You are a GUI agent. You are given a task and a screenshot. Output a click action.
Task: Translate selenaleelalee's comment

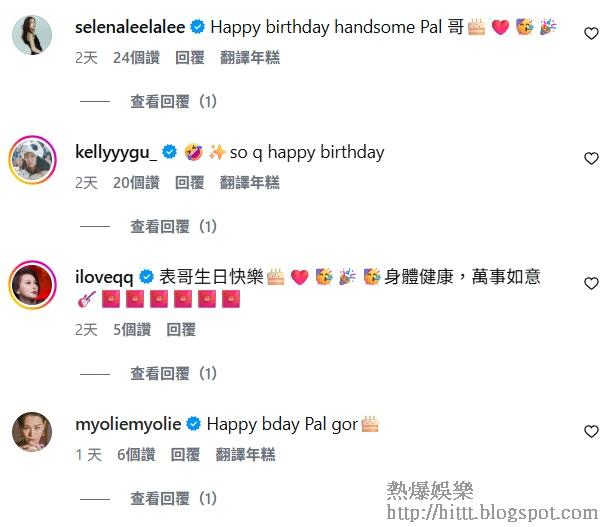coord(249,58)
